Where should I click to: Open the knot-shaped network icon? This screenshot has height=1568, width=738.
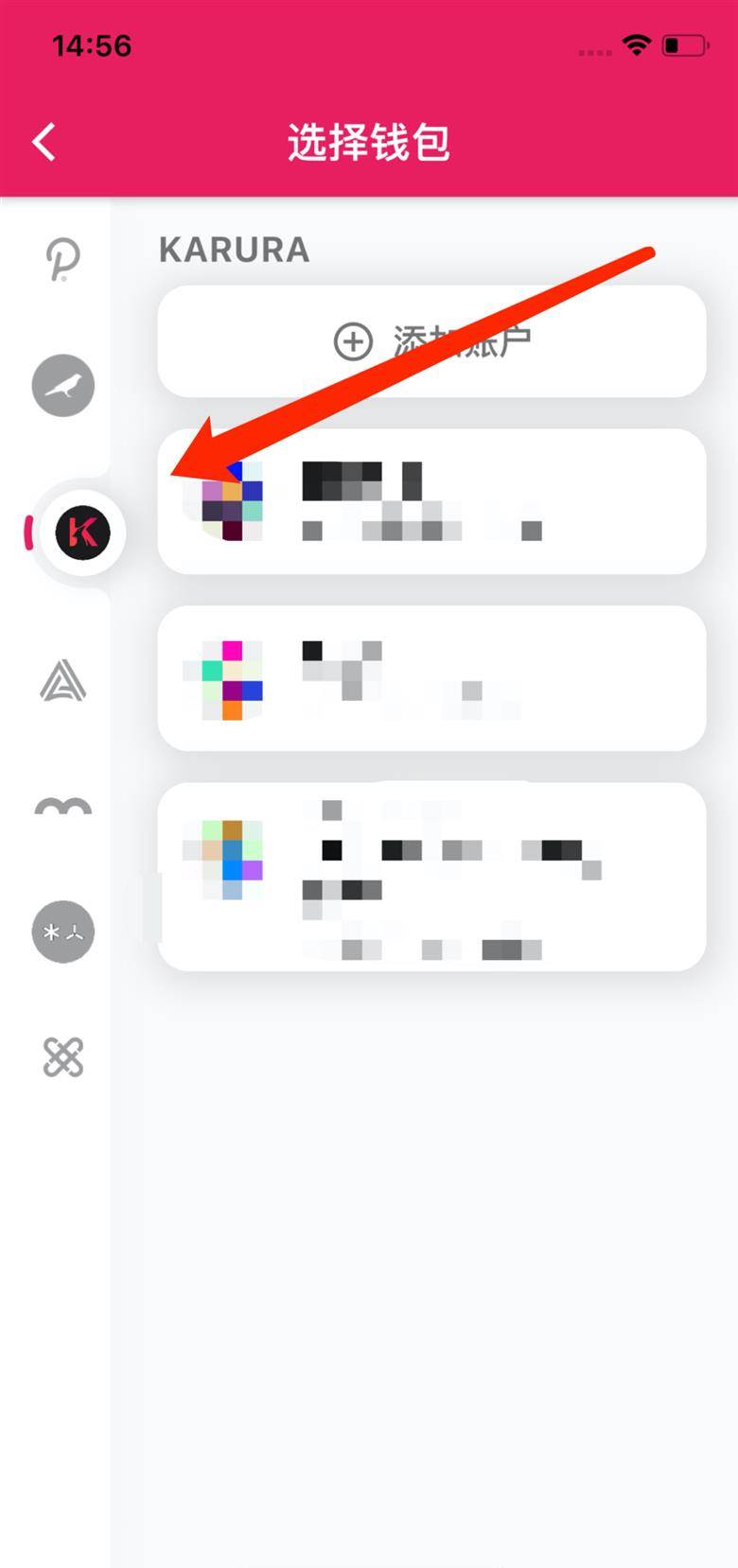coord(63,1057)
